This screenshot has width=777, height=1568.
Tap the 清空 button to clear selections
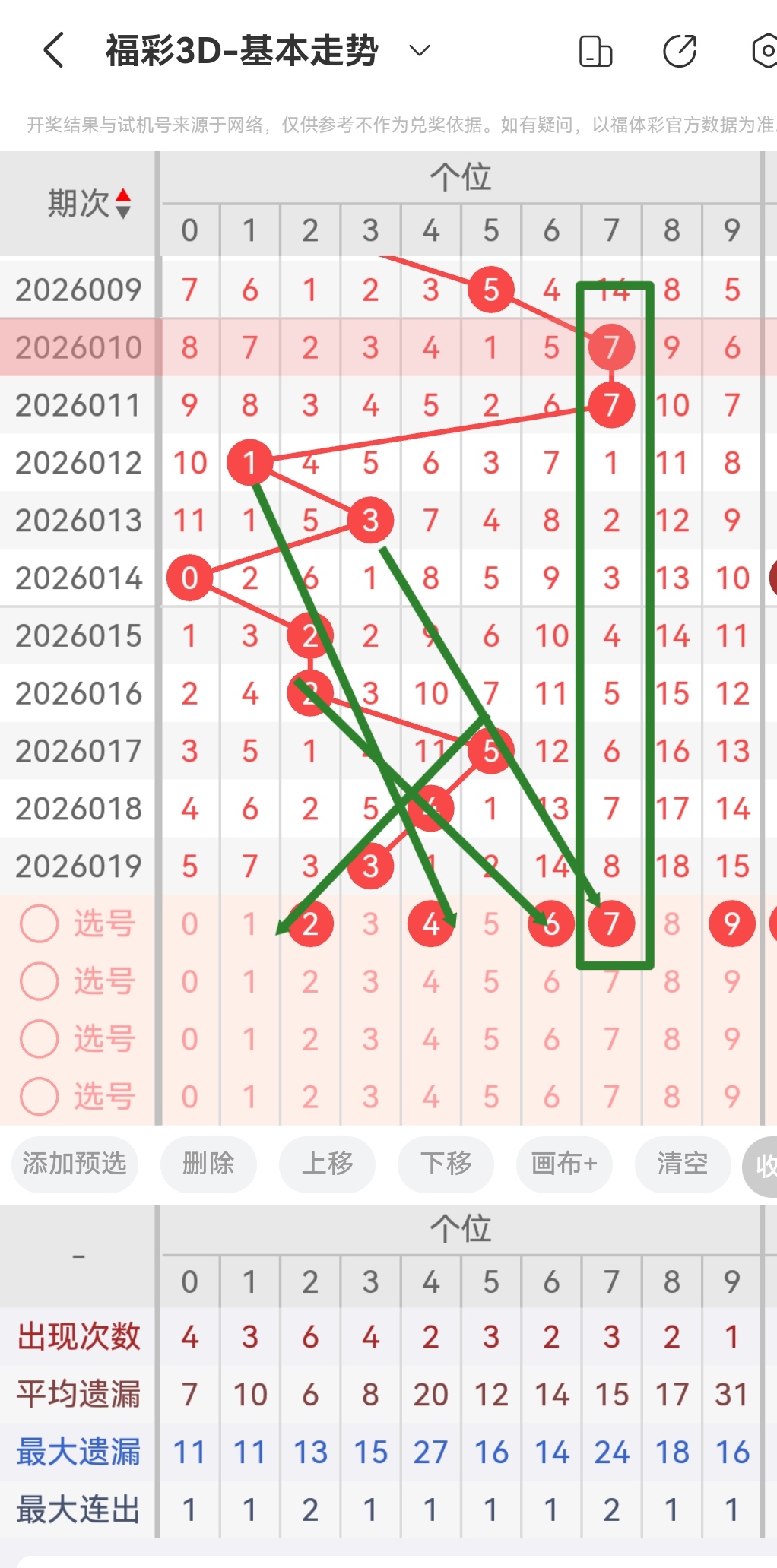click(682, 1164)
